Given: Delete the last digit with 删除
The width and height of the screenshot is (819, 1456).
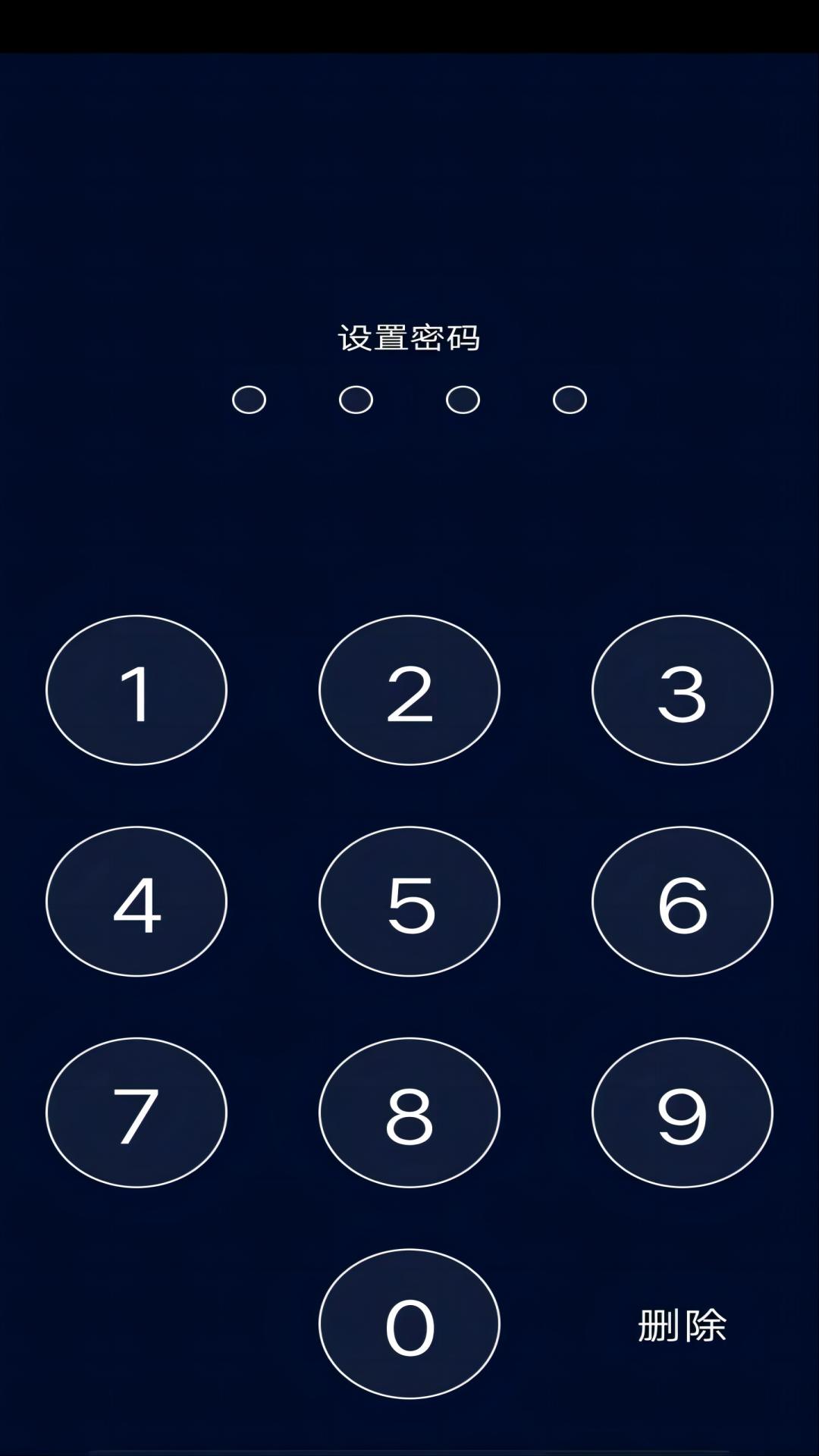Looking at the screenshot, I should pyautogui.click(x=682, y=1326).
